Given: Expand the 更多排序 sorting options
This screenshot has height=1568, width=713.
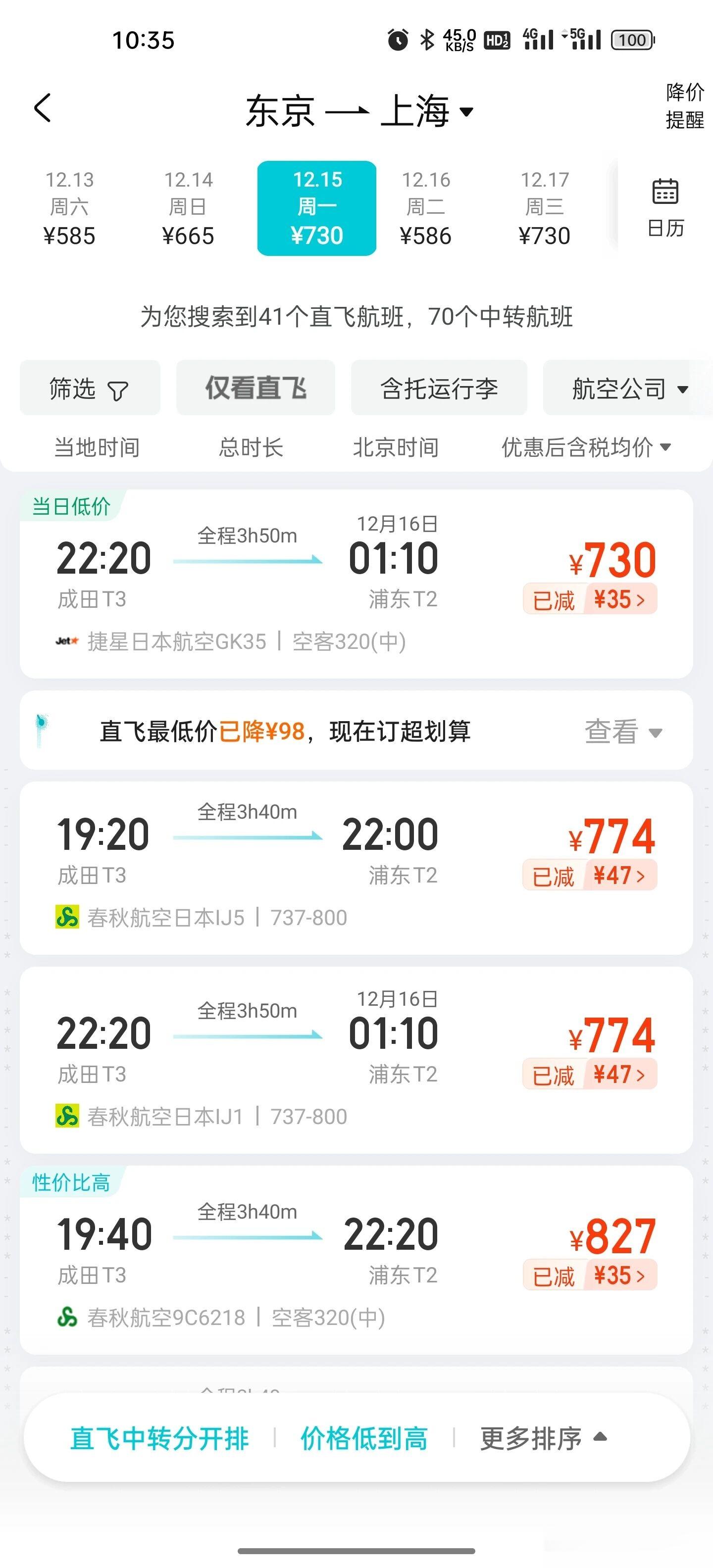Looking at the screenshot, I should (x=543, y=1438).
